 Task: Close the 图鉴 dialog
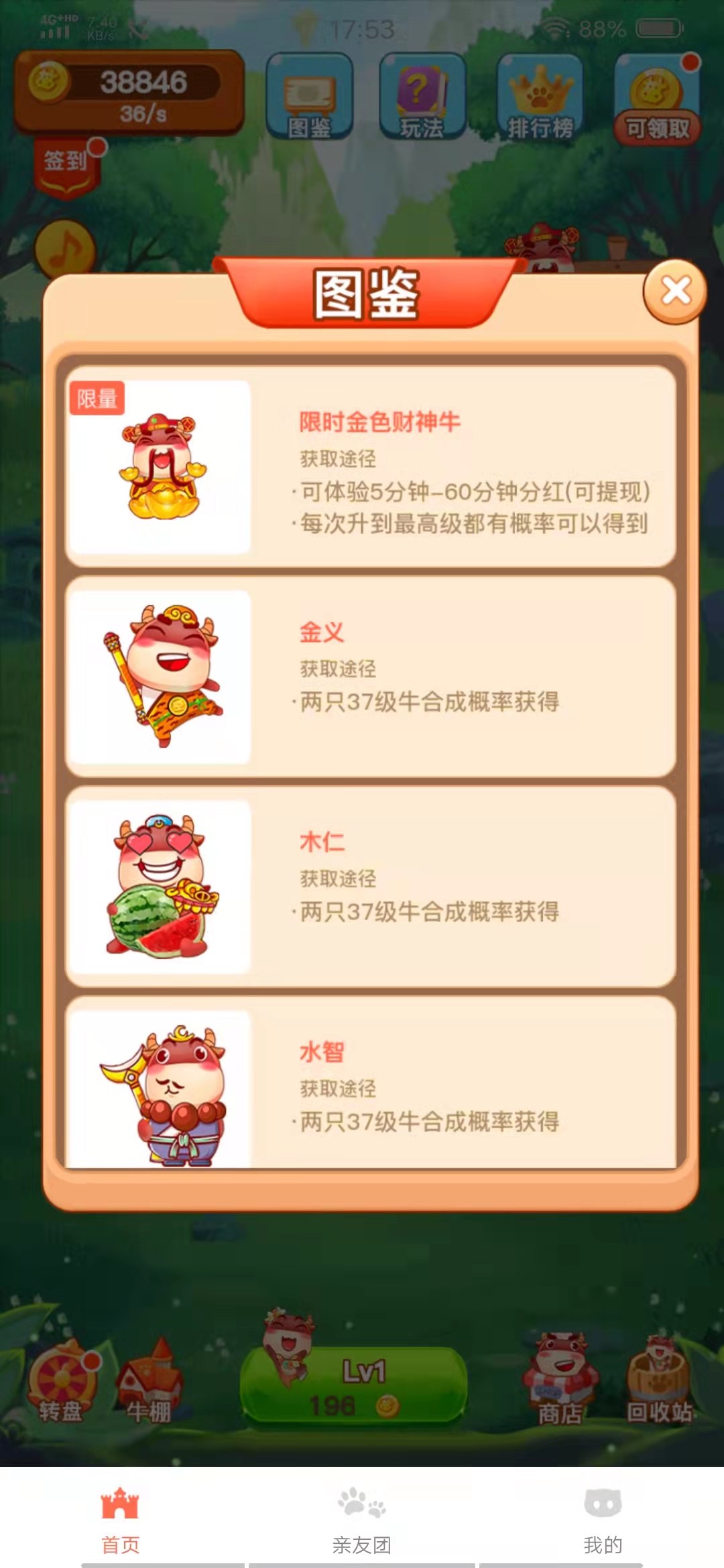pyautogui.click(x=675, y=291)
